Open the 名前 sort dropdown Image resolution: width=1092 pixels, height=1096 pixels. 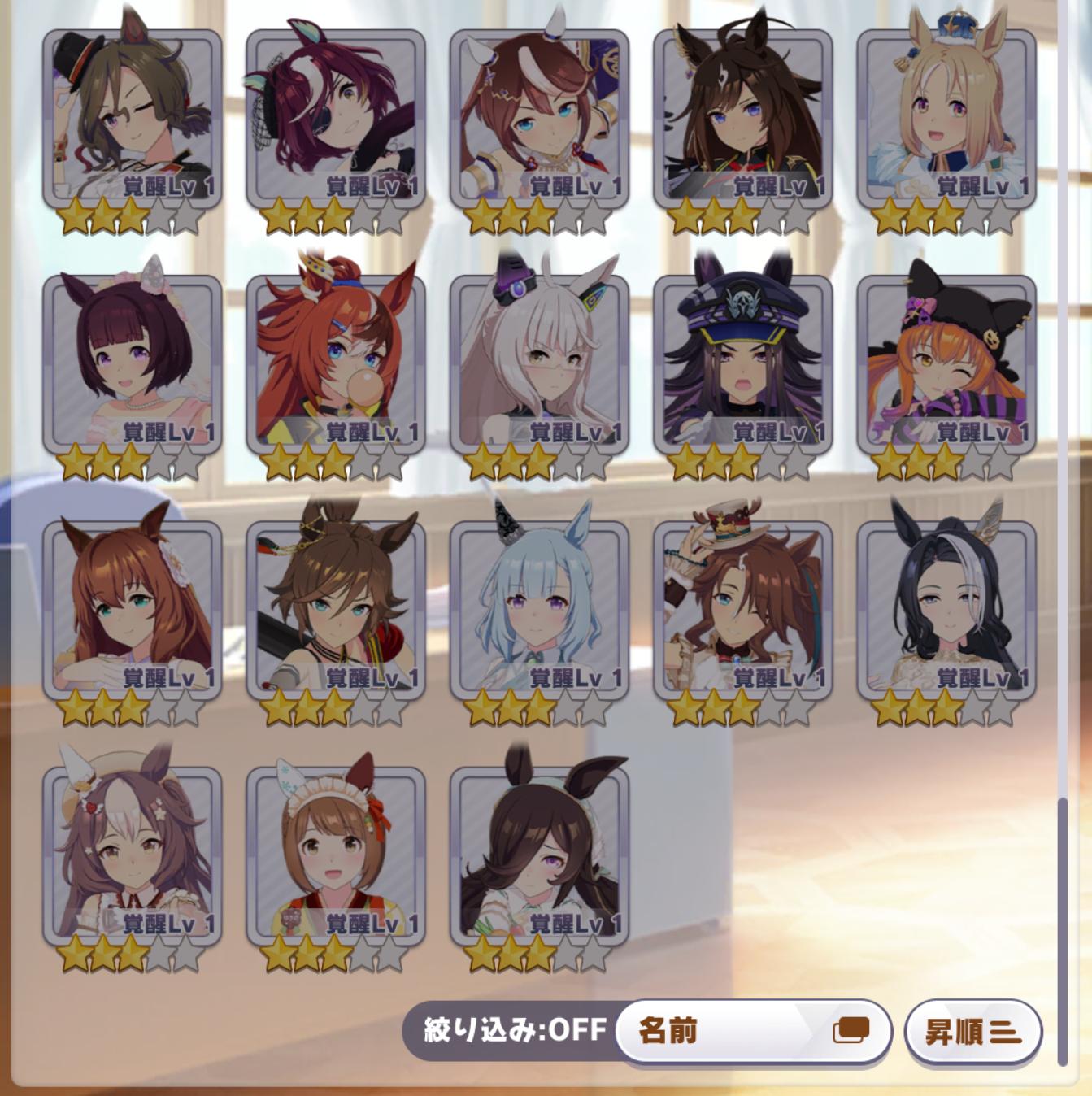pyautogui.click(x=753, y=1031)
